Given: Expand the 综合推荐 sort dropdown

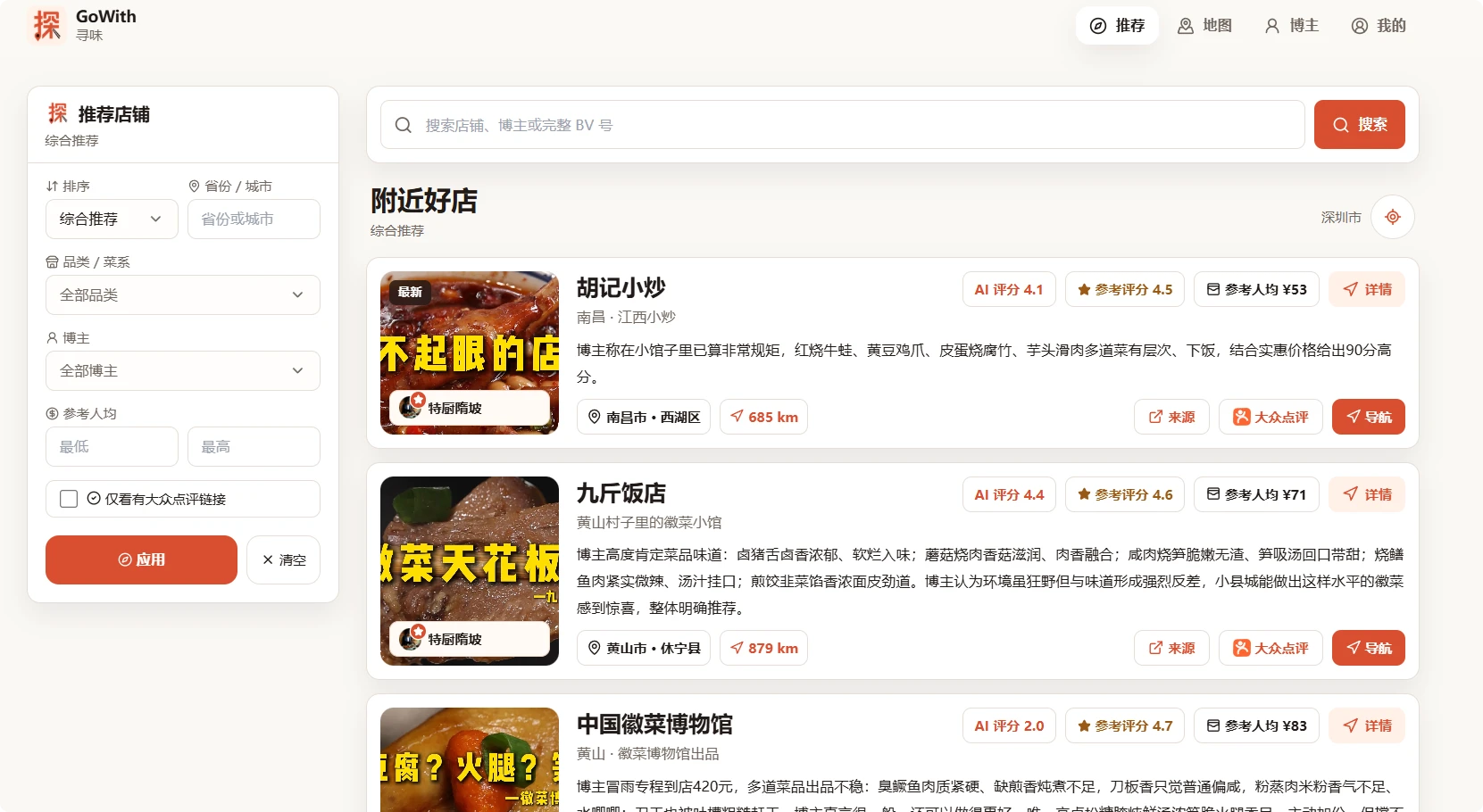Looking at the screenshot, I should click(112, 220).
